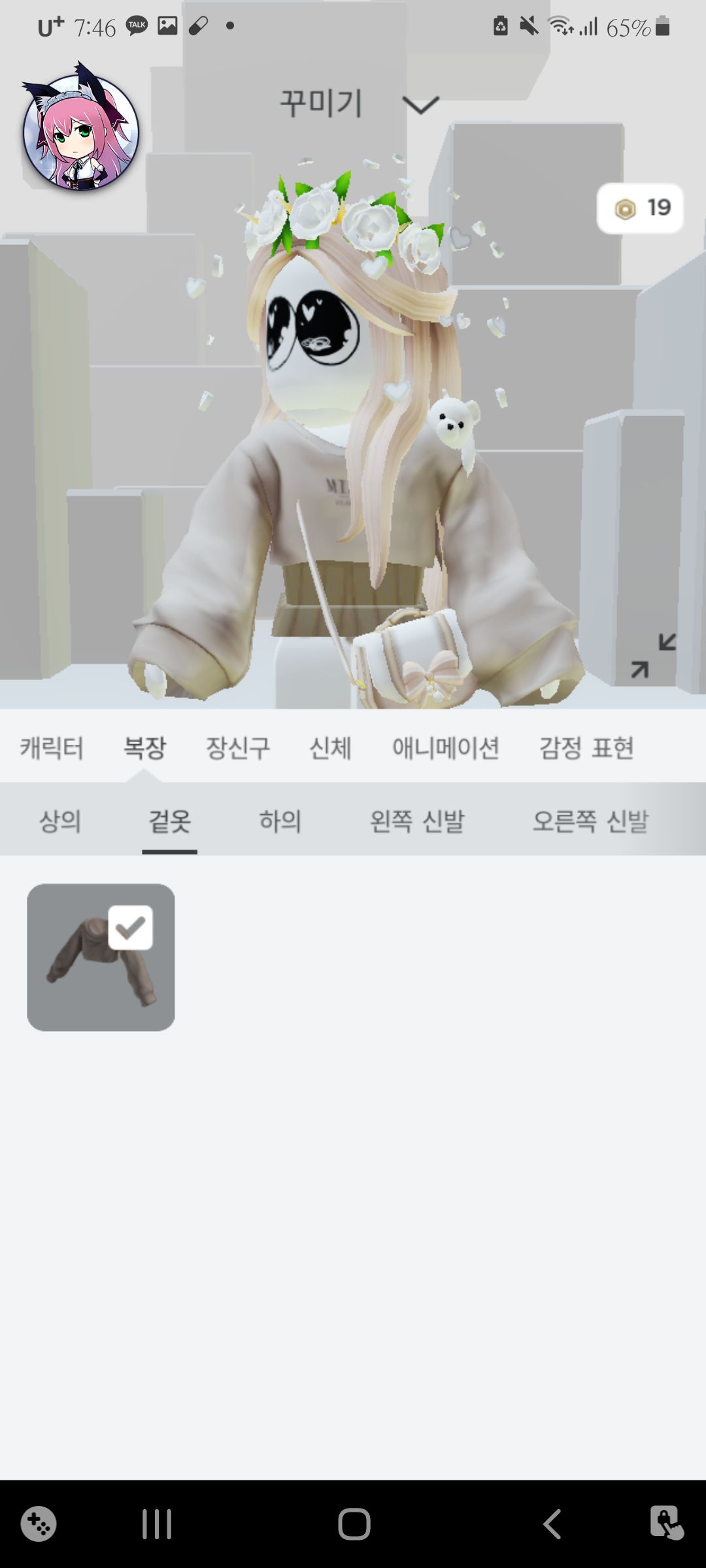Open the 장신구 tab
Viewport: 706px width, 1568px height.
(x=238, y=747)
